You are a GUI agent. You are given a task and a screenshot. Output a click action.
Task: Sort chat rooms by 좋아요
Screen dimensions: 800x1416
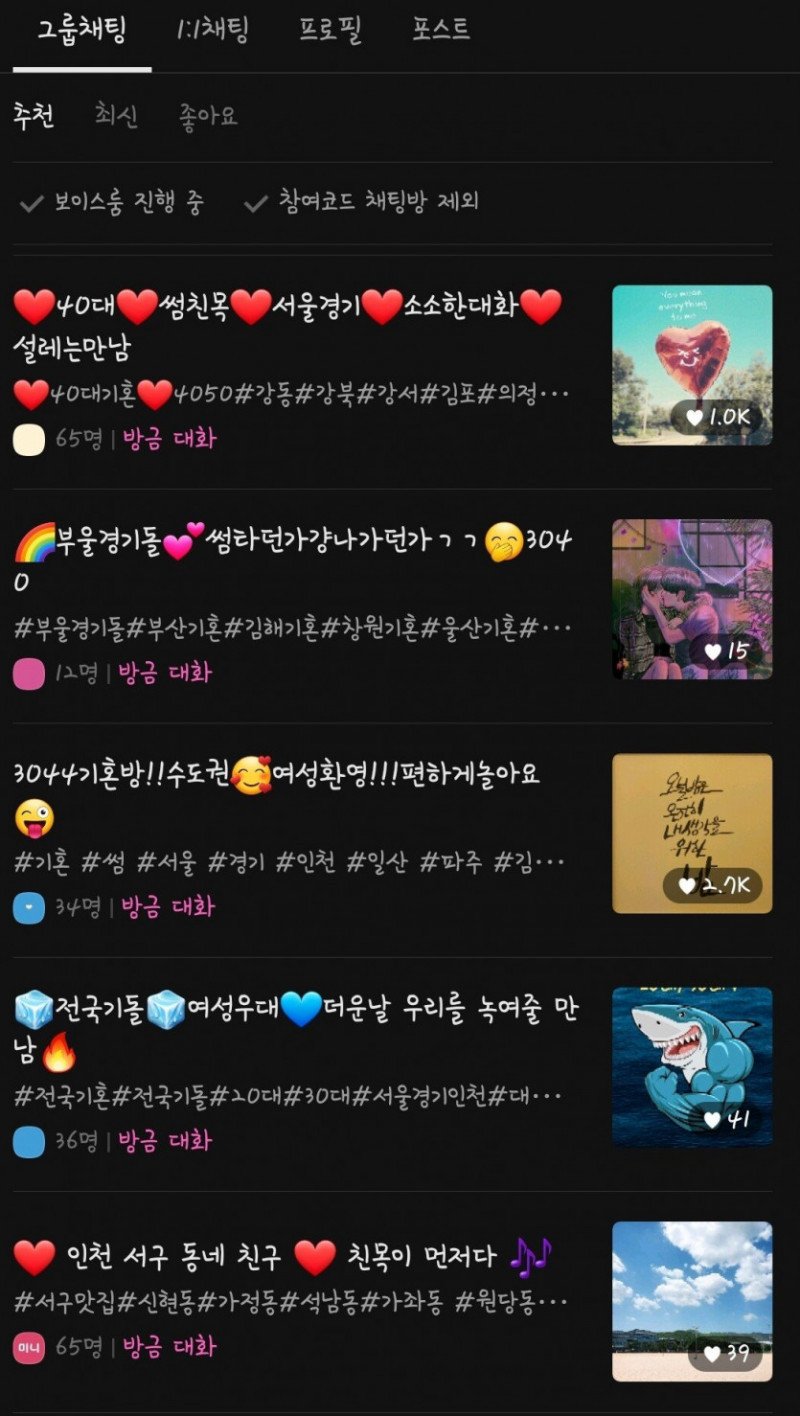[208, 116]
